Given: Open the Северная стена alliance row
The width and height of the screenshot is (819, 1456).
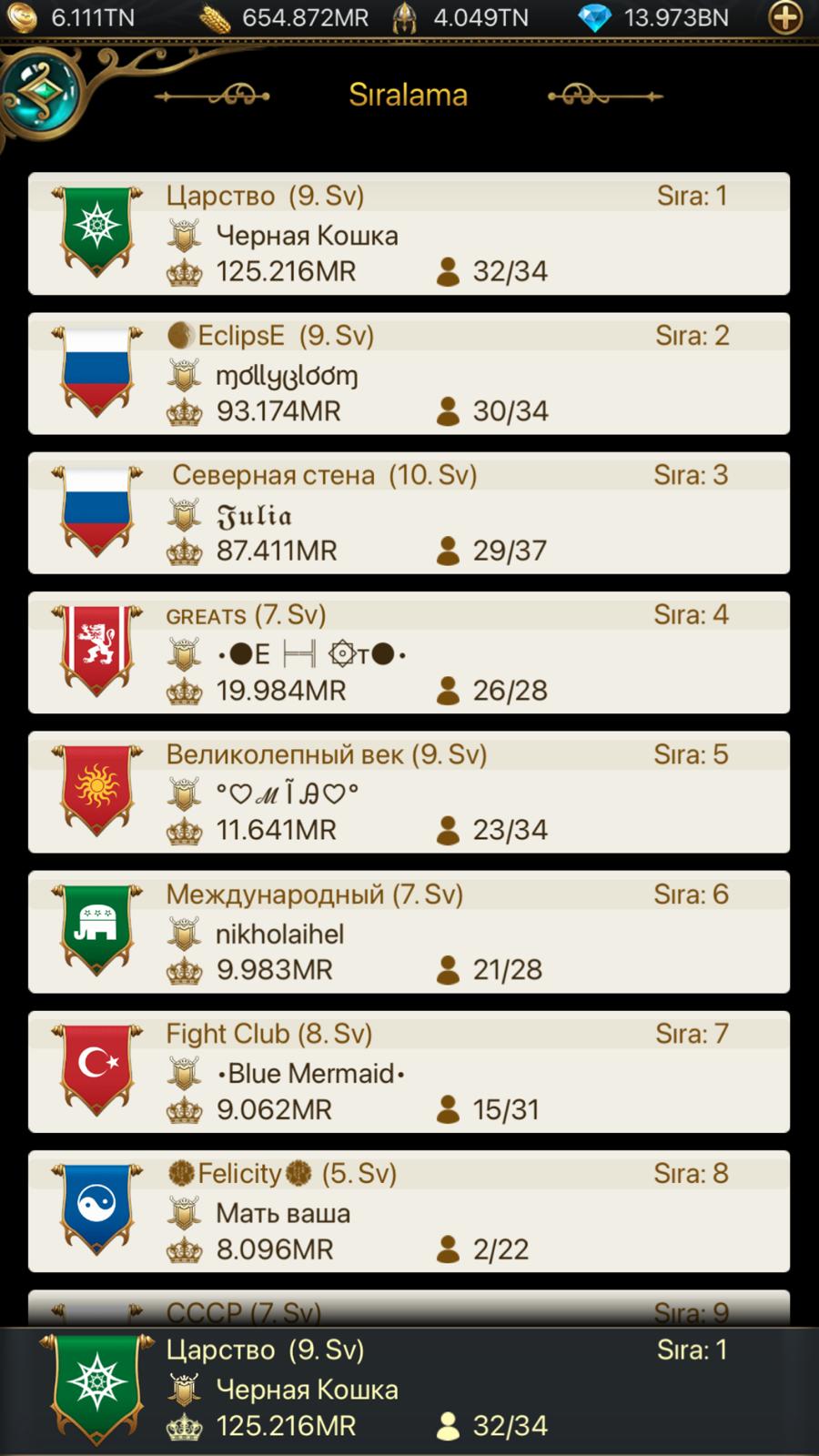Looking at the screenshot, I should (x=409, y=513).
